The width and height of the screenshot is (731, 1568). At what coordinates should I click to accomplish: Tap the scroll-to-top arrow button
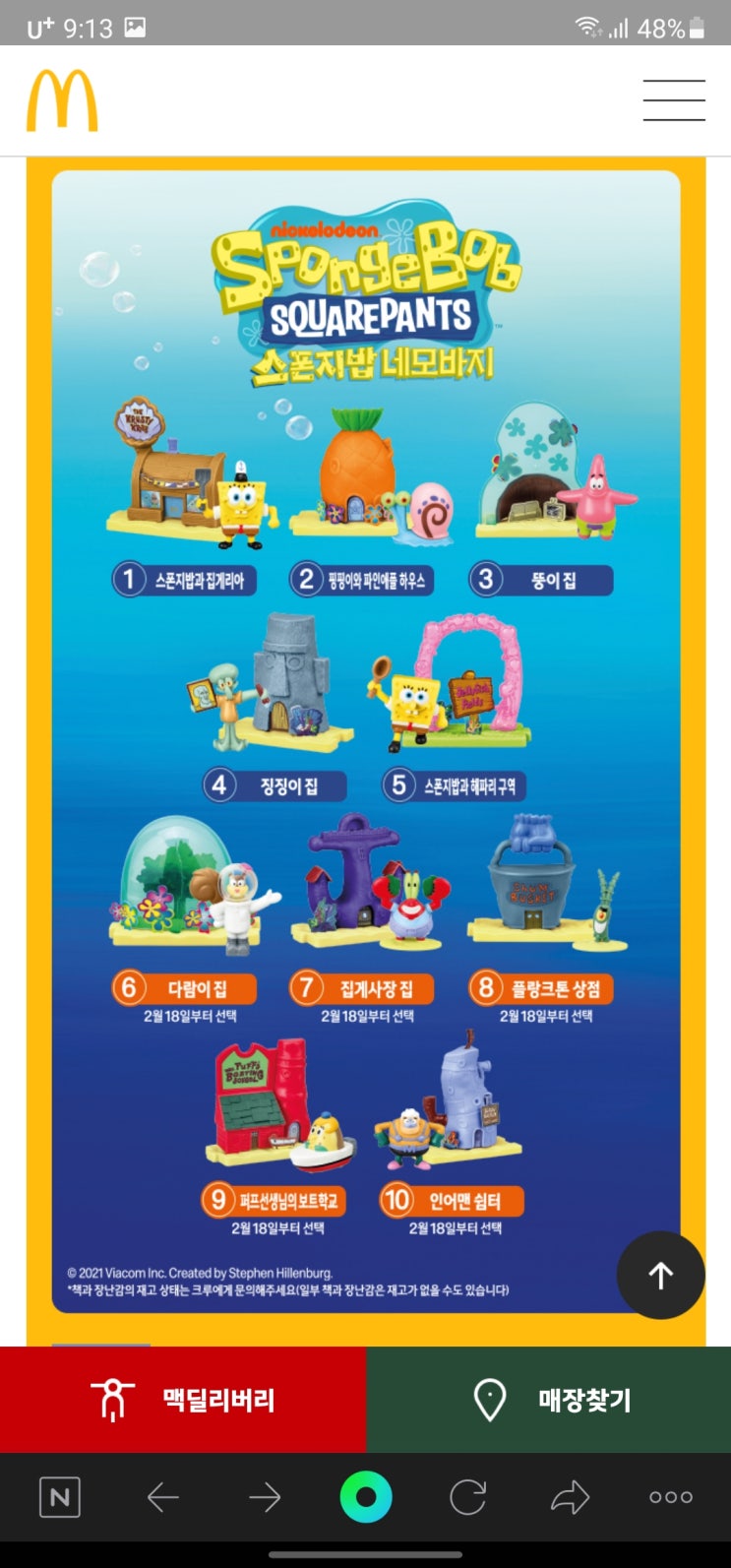coord(660,1275)
